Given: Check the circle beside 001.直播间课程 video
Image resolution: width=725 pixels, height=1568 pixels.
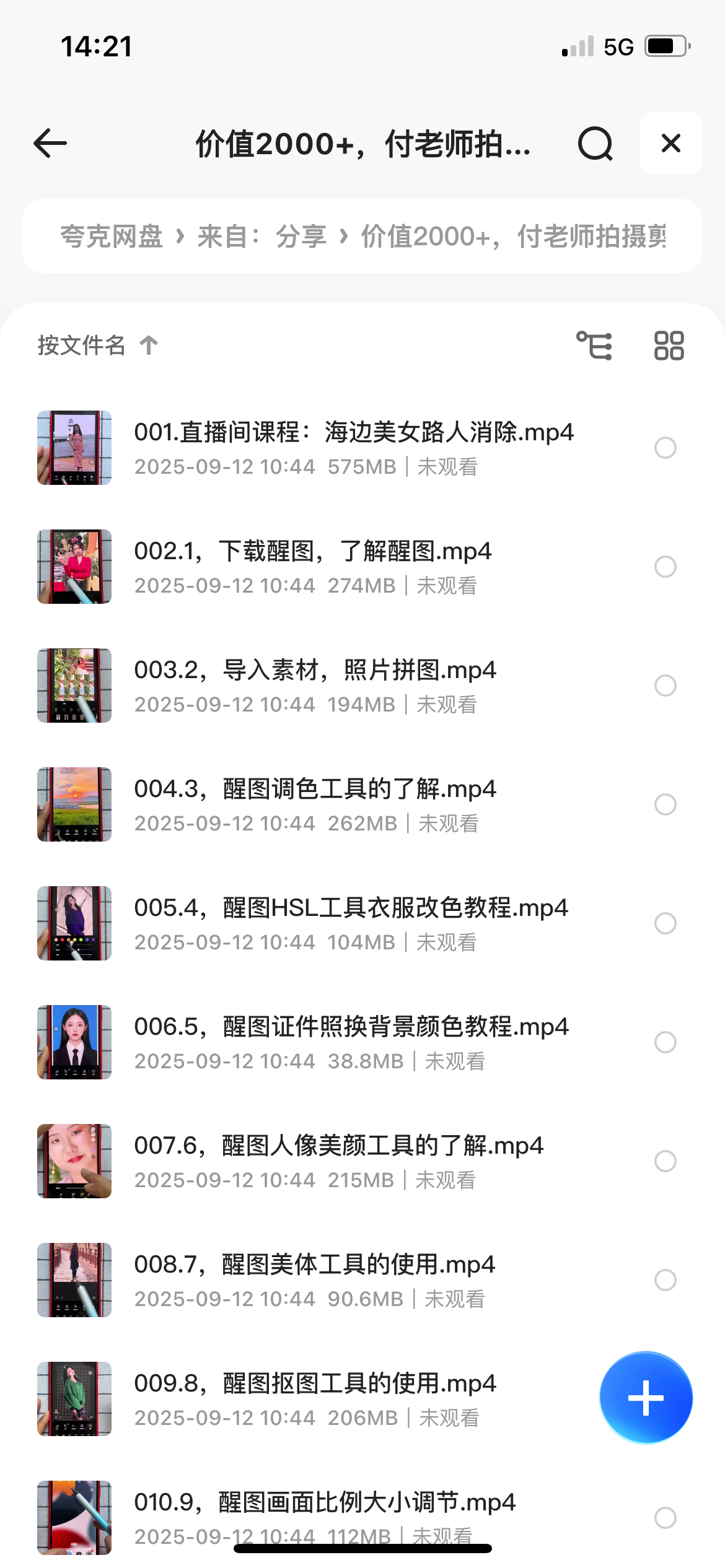Looking at the screenshot, I should click(665, 448).
